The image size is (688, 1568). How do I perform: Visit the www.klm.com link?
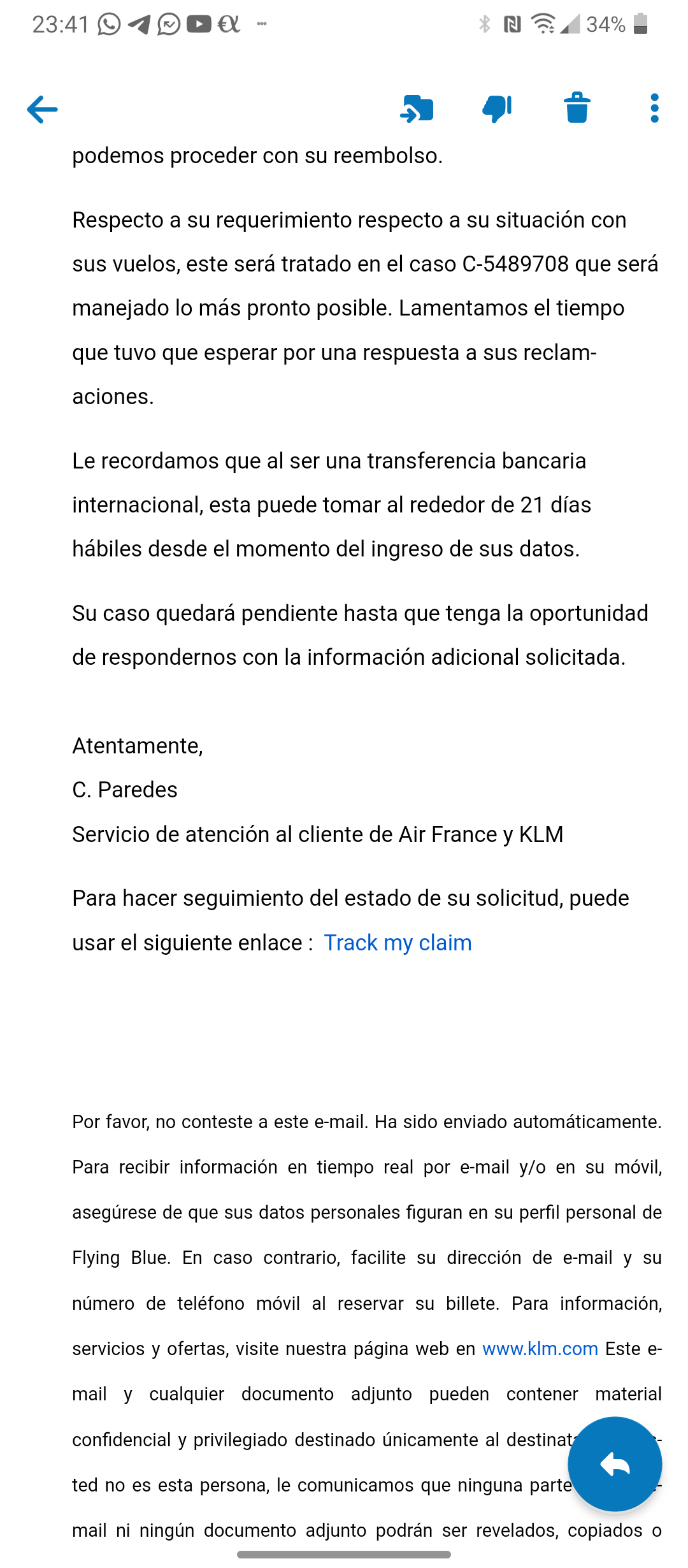click(x=540, y=1349)
